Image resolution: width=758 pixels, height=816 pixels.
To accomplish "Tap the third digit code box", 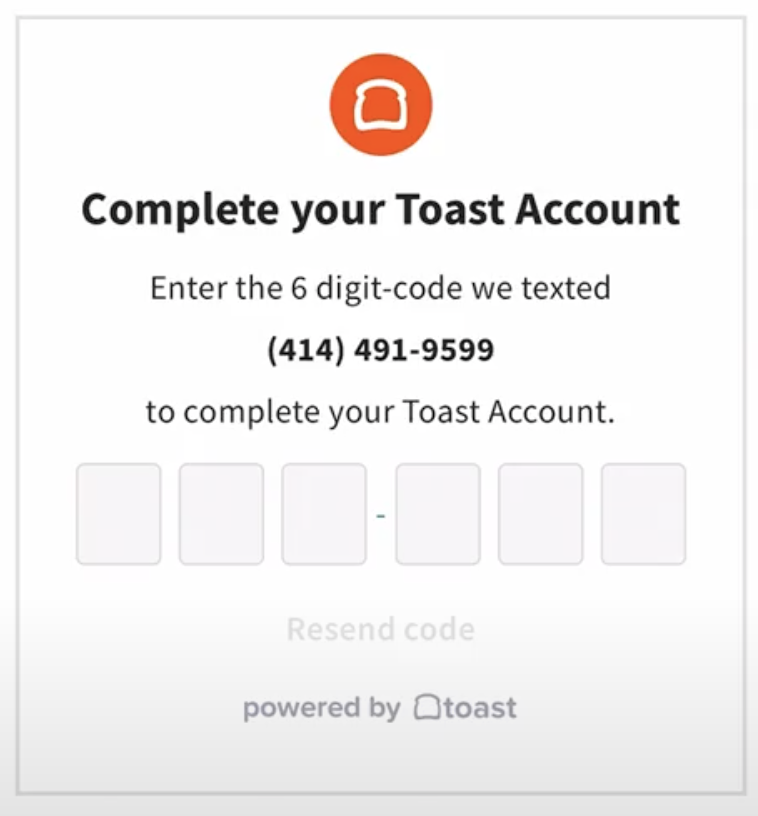I will [x=324, y=514].
